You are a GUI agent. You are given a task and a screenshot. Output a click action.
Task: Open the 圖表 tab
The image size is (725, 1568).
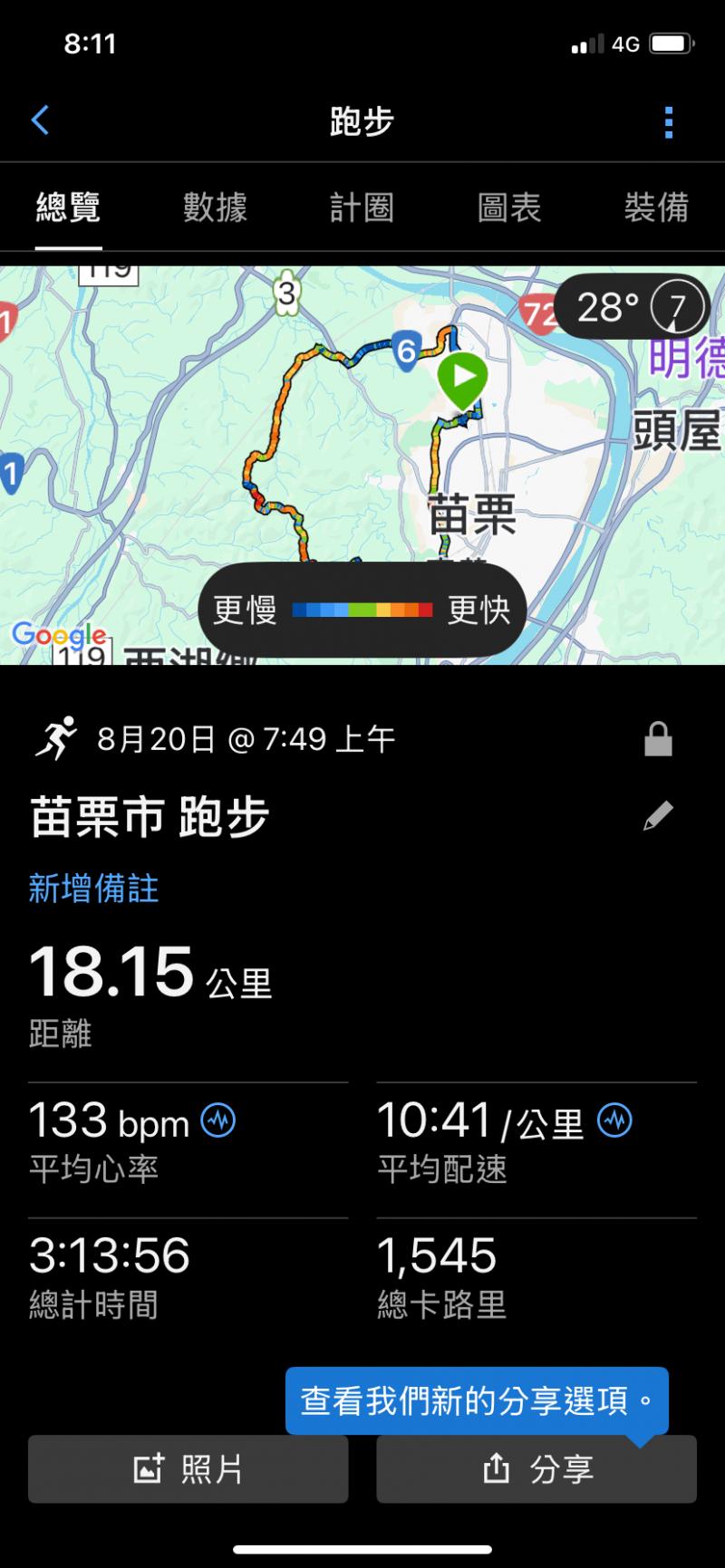[x=509, y=208]
